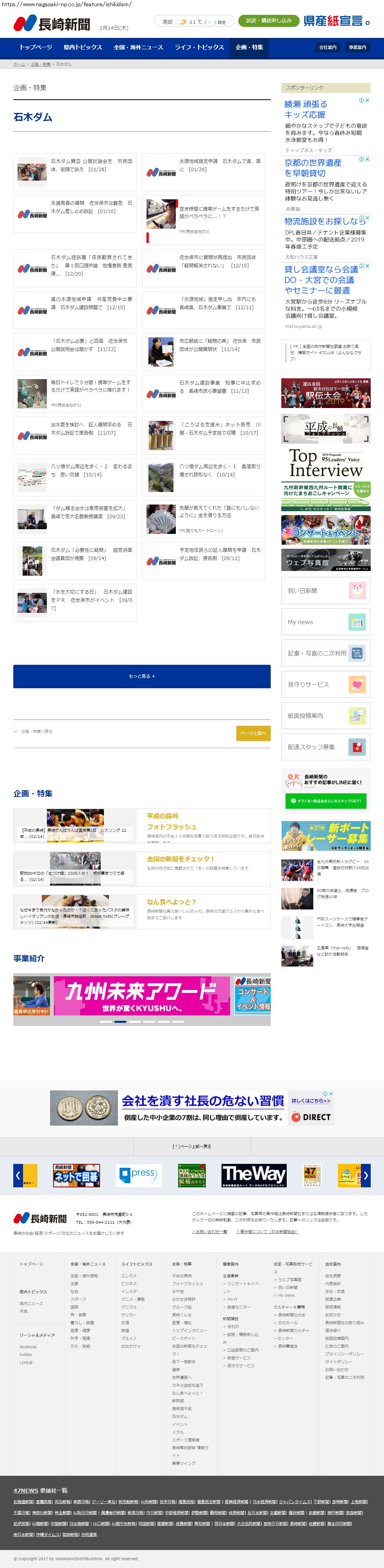This screenshot has height=1568, width=384.
Task: Open 全国・海外ニュース section
Action: (138, 47)
